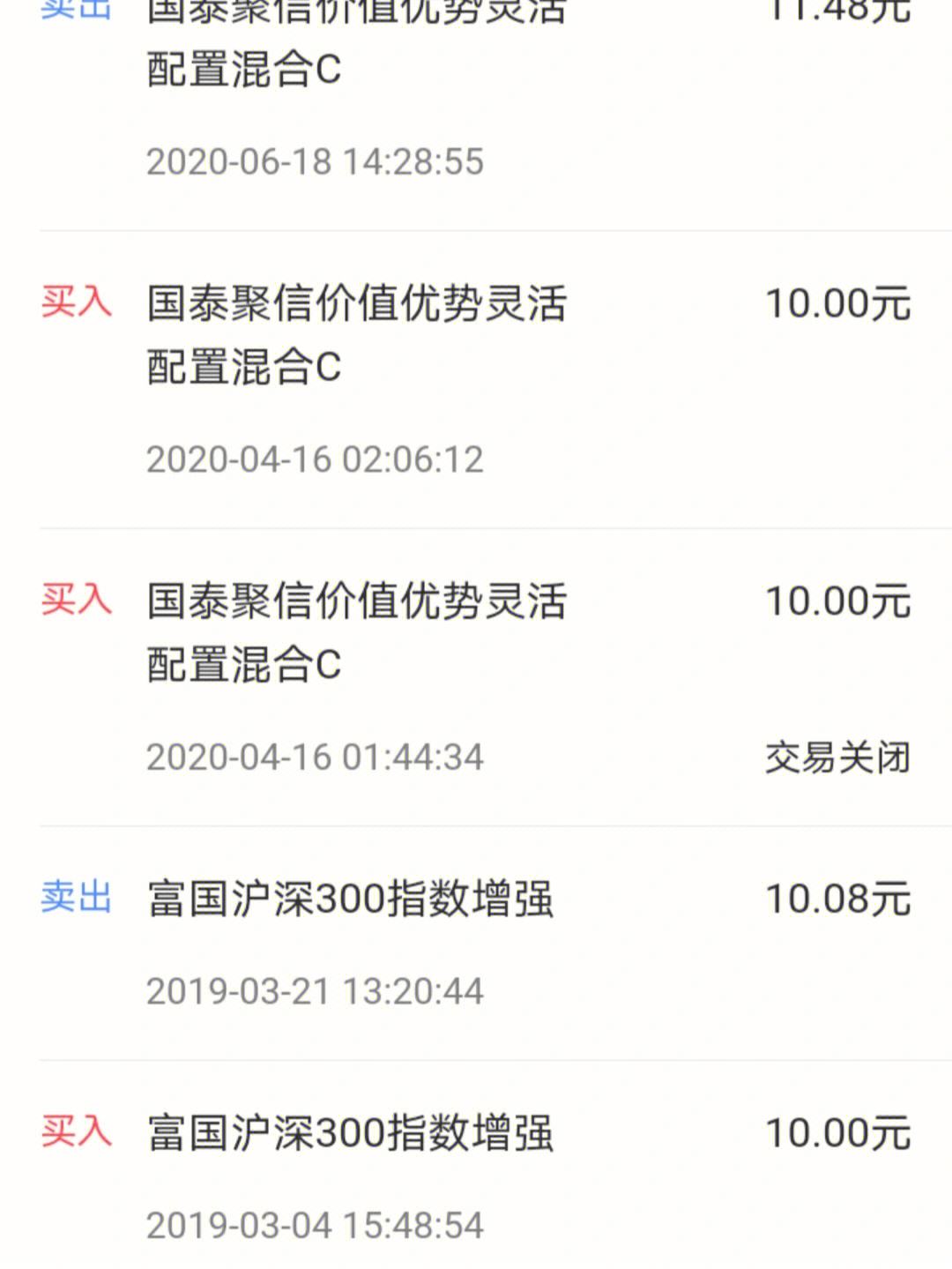Open the 富国沪深300指数增强 sell record of 10.08元
952x1269 pixels.
point(476,944)
